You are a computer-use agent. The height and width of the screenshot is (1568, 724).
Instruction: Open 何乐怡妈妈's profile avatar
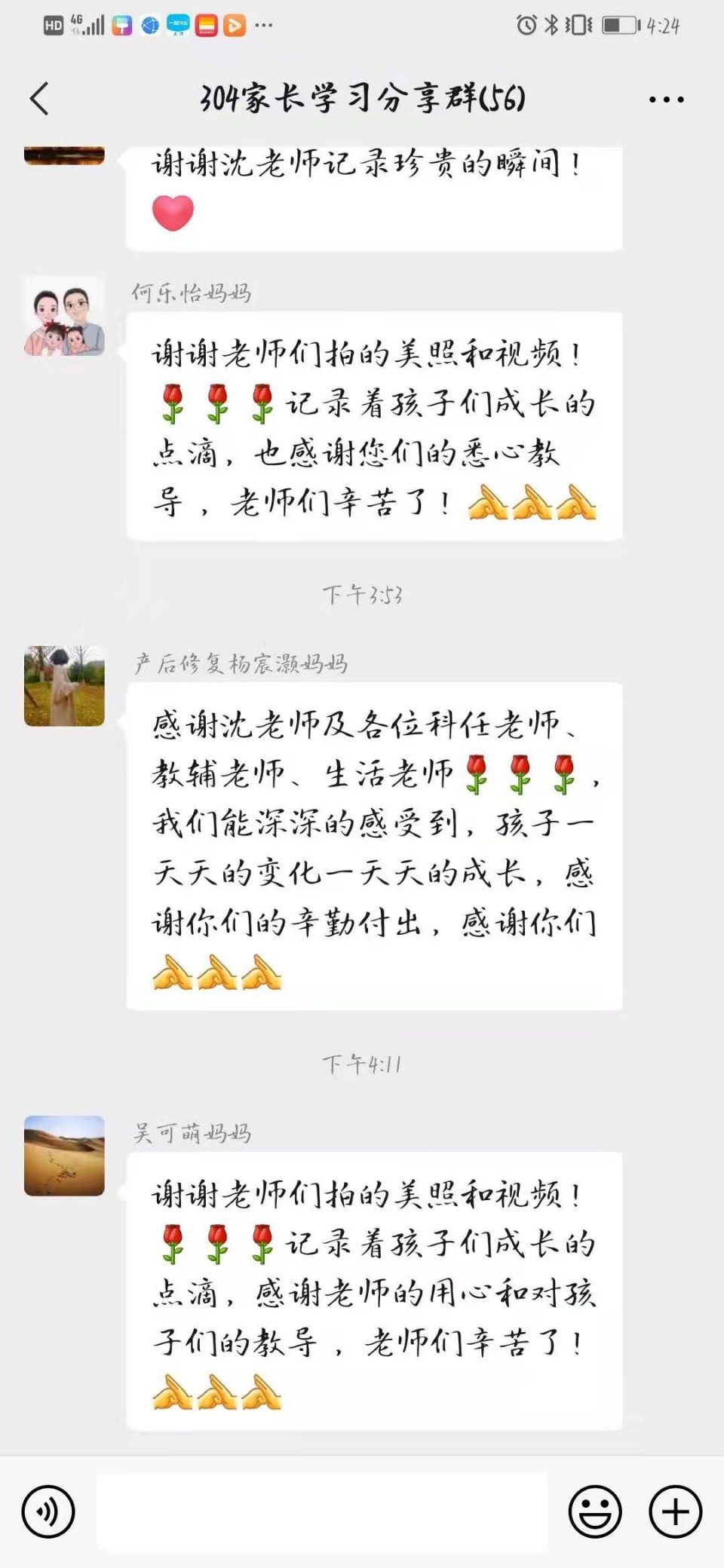65,317
